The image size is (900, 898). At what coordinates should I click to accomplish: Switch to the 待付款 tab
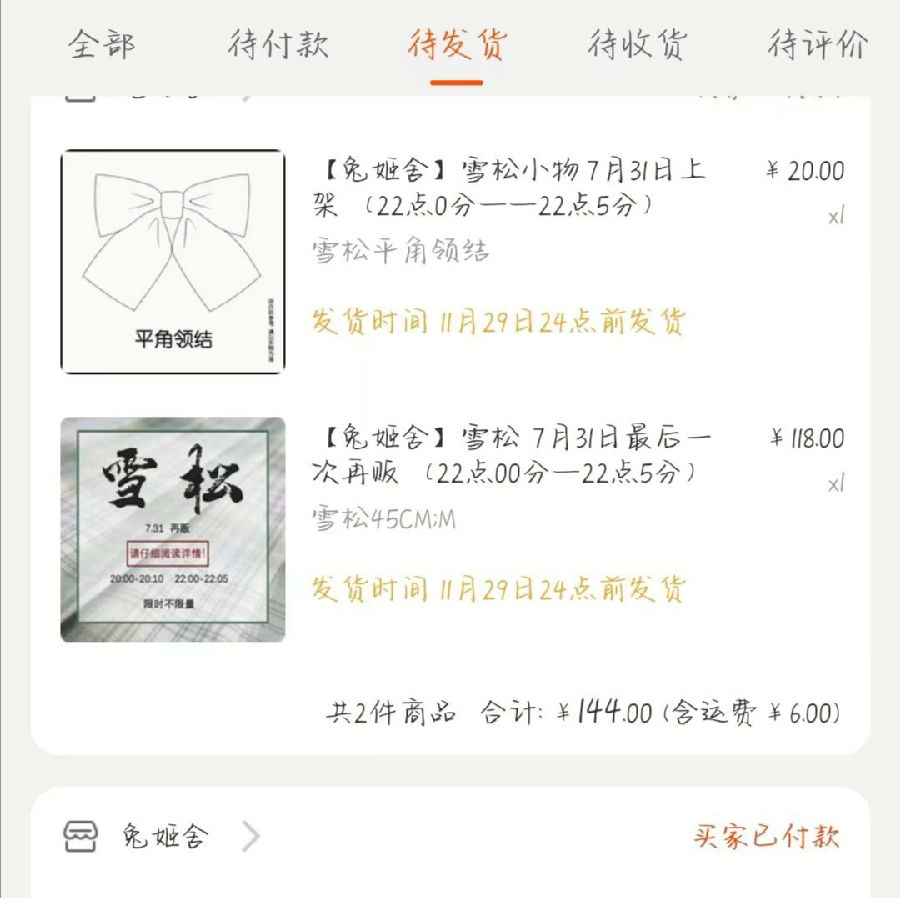[x=277, y=45]
